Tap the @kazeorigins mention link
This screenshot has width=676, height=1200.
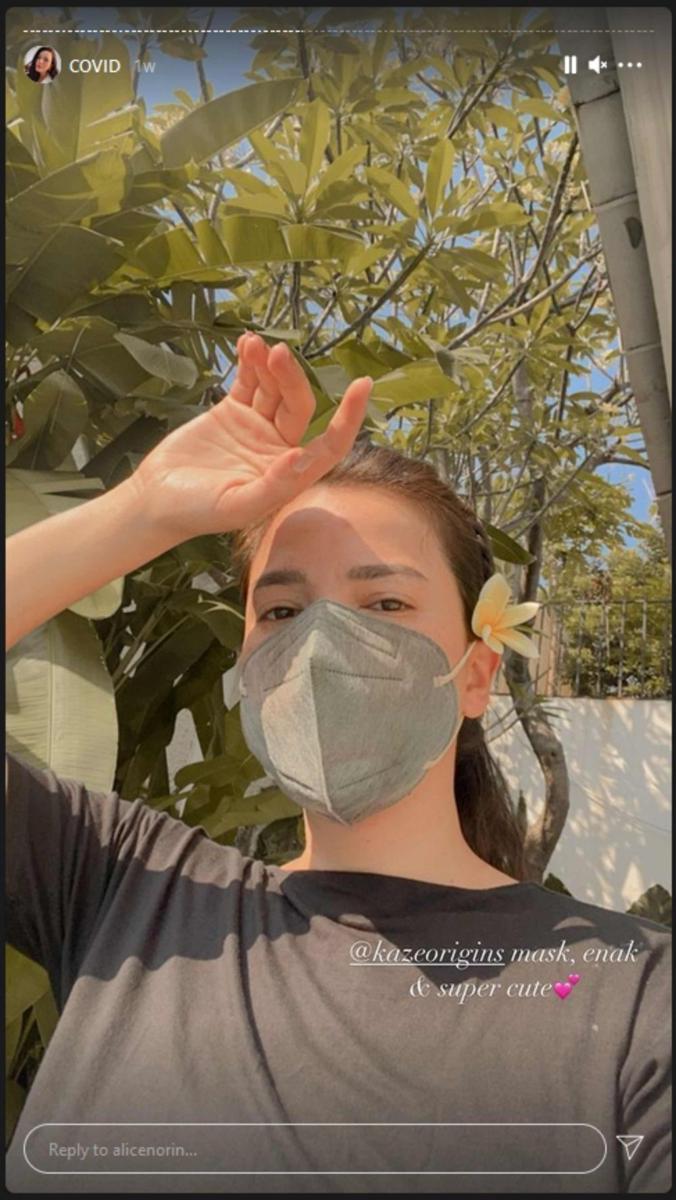(427, 952)
